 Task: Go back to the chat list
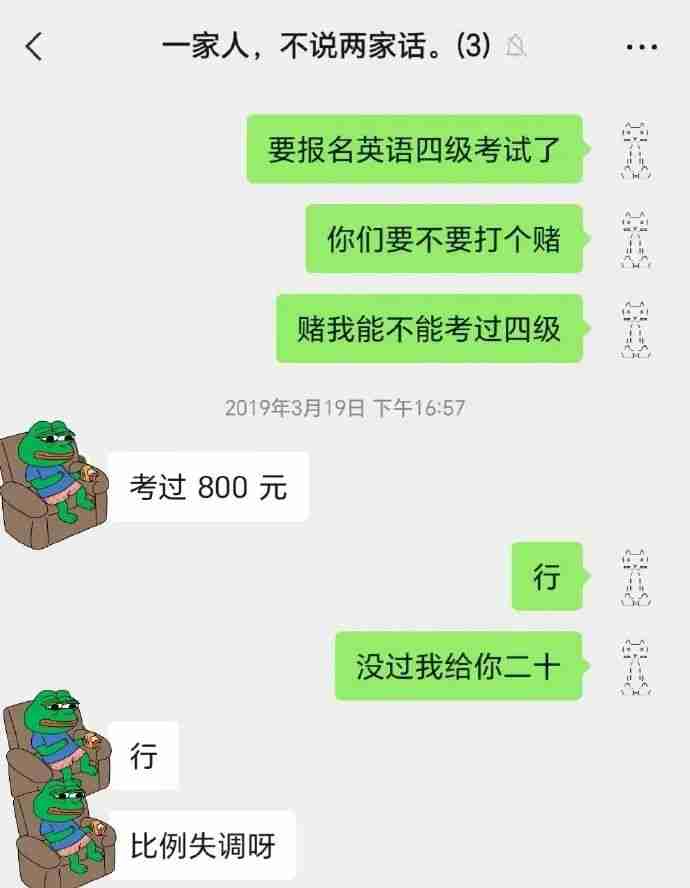pyautogui.click(x=34, y=47)
